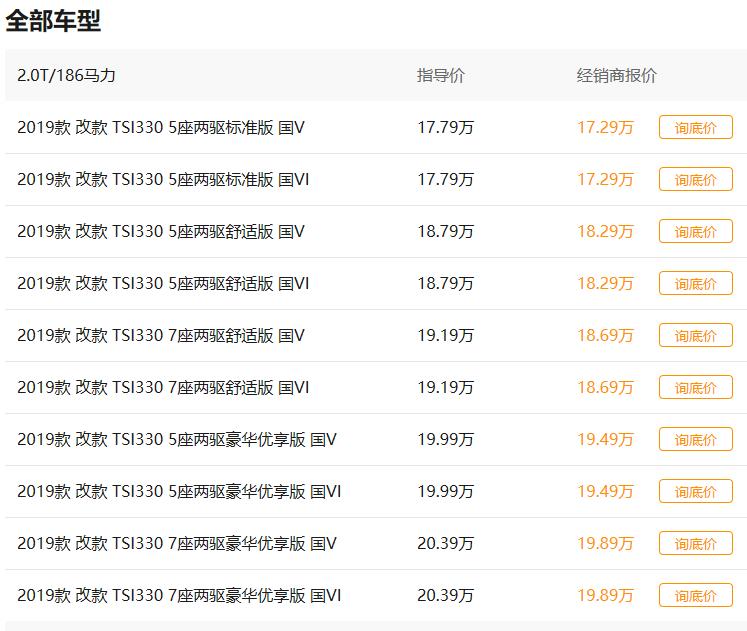The width and height of the screenshot is (747, 631).
Task: Ask dealer price for 5座两驱舒适版 国VI
Action: click(695, 284)
